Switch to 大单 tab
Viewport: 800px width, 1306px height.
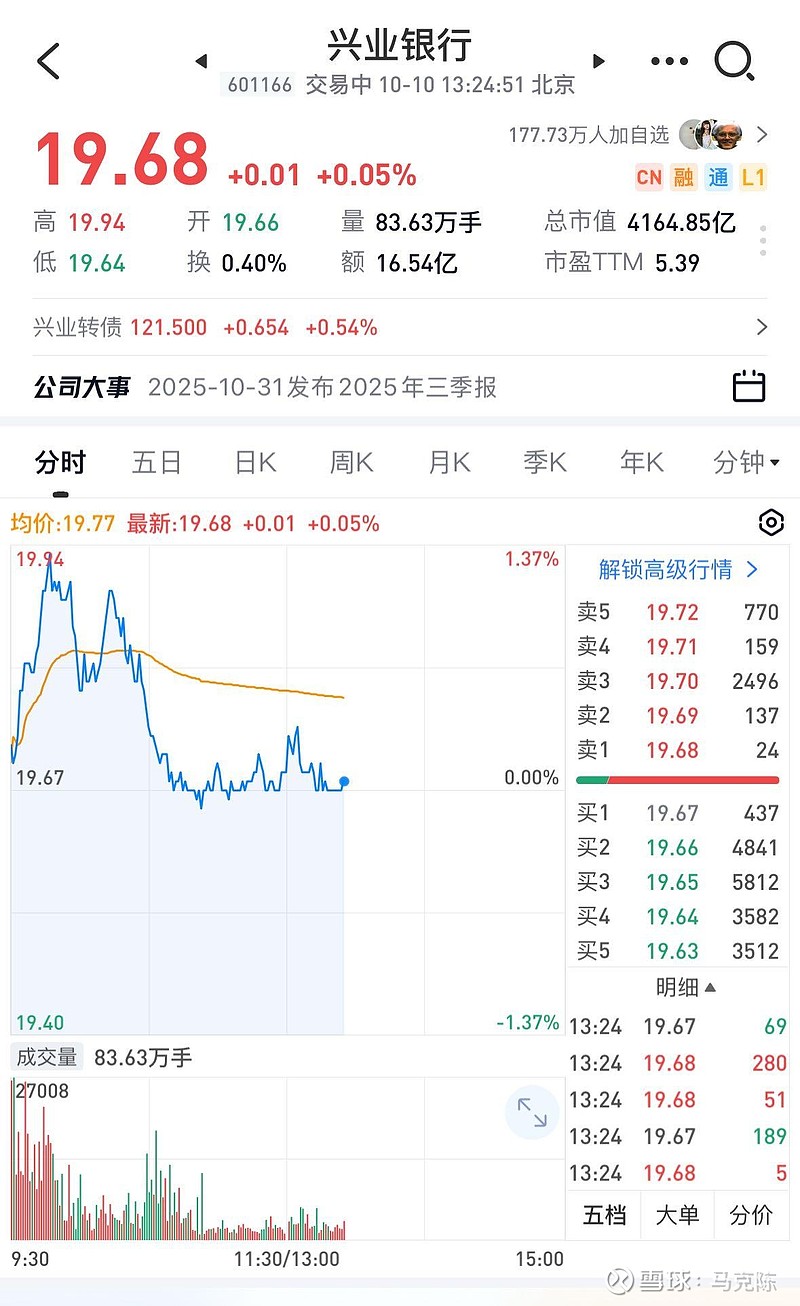677,1215
